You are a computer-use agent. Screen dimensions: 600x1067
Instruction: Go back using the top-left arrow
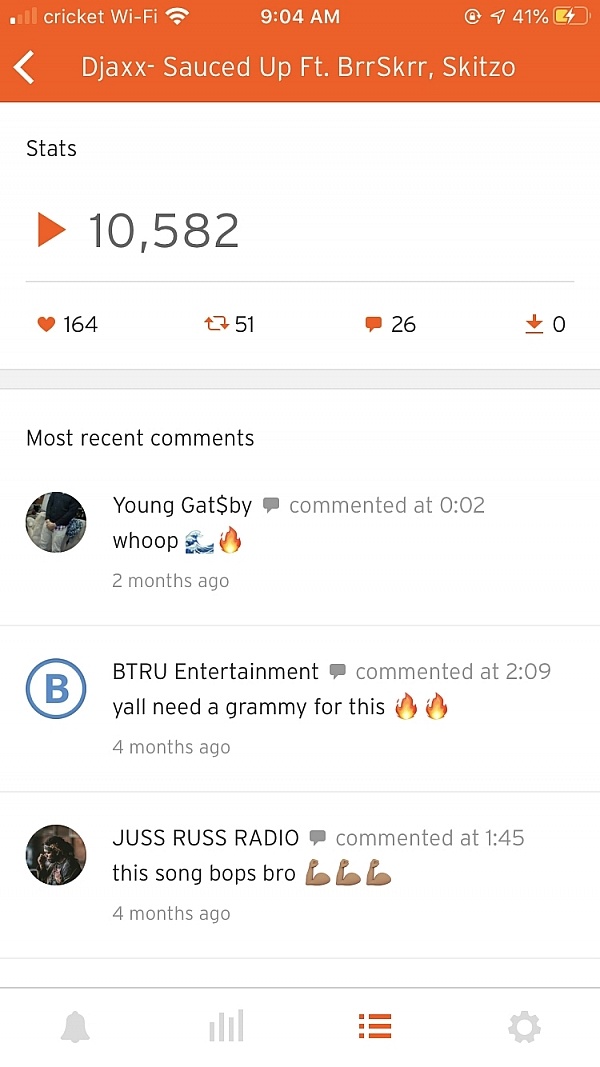25,68
